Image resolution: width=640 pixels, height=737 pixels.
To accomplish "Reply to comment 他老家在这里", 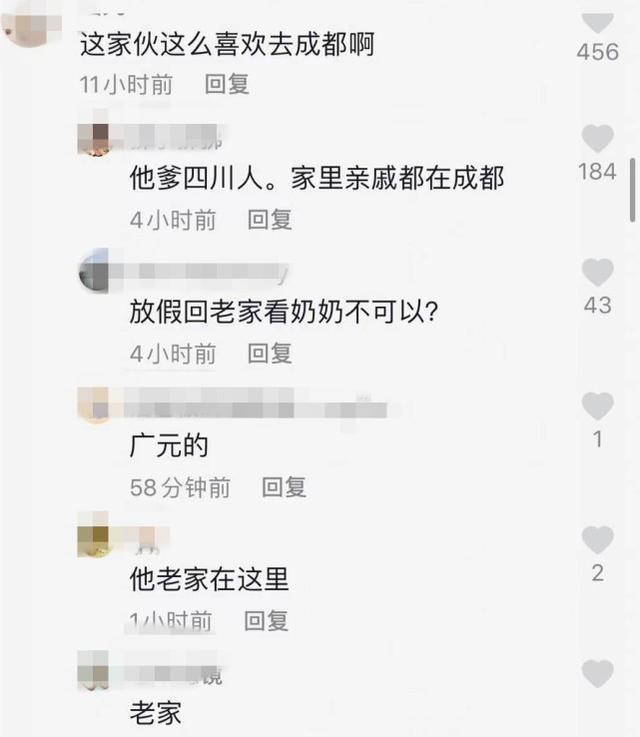I will pos(267,621).
